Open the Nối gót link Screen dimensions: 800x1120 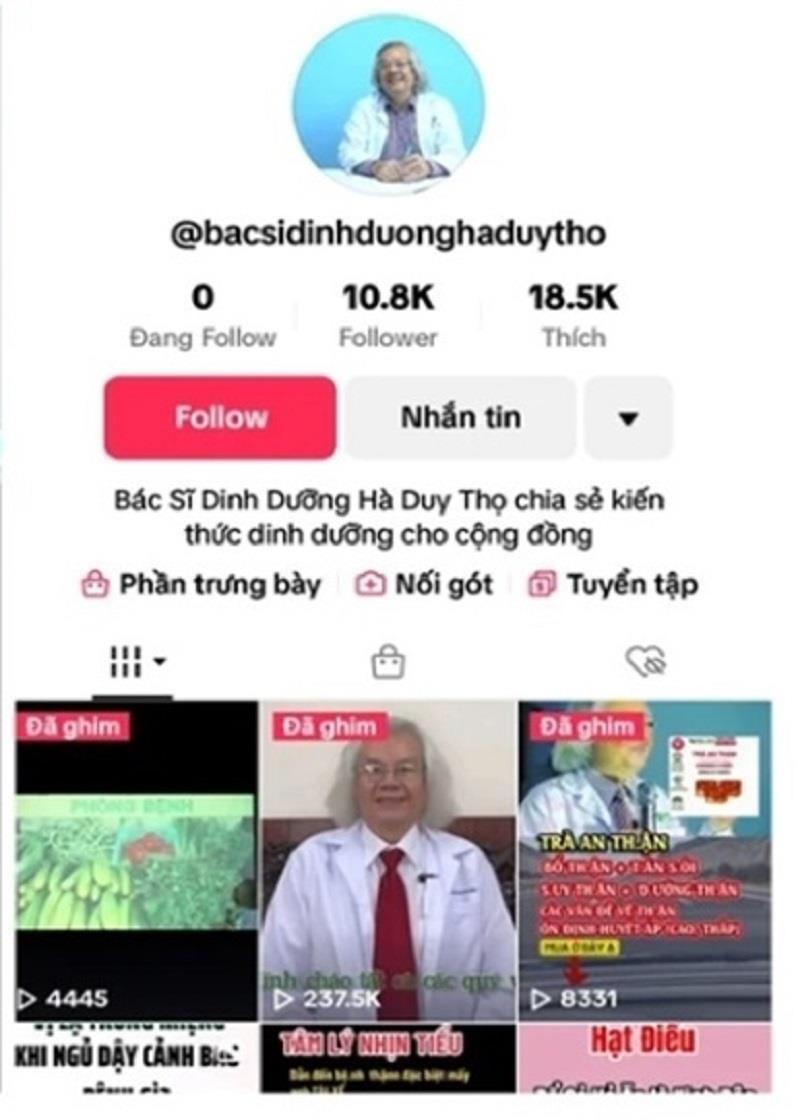(425, 584)
